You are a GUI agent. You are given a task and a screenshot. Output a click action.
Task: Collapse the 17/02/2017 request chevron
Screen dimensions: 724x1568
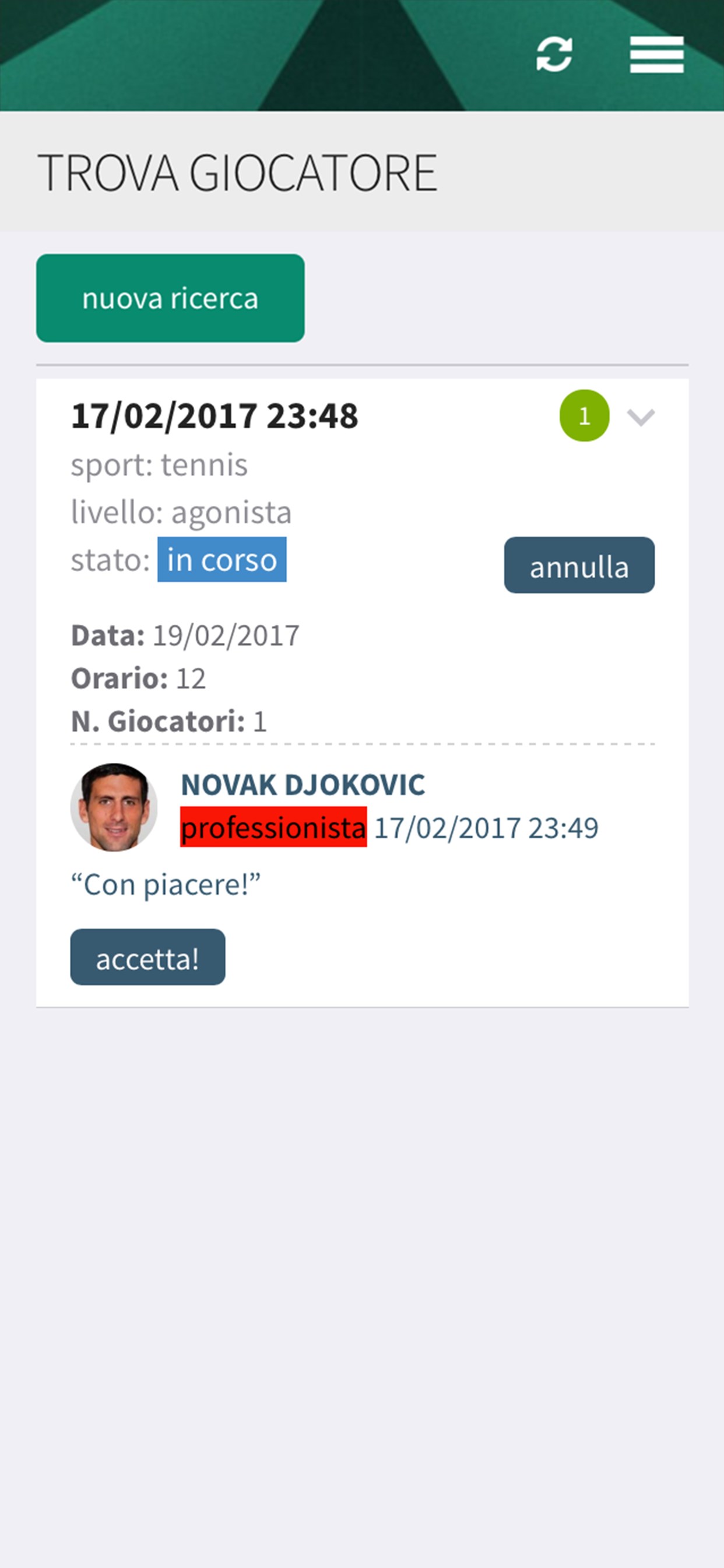point(641,417)
